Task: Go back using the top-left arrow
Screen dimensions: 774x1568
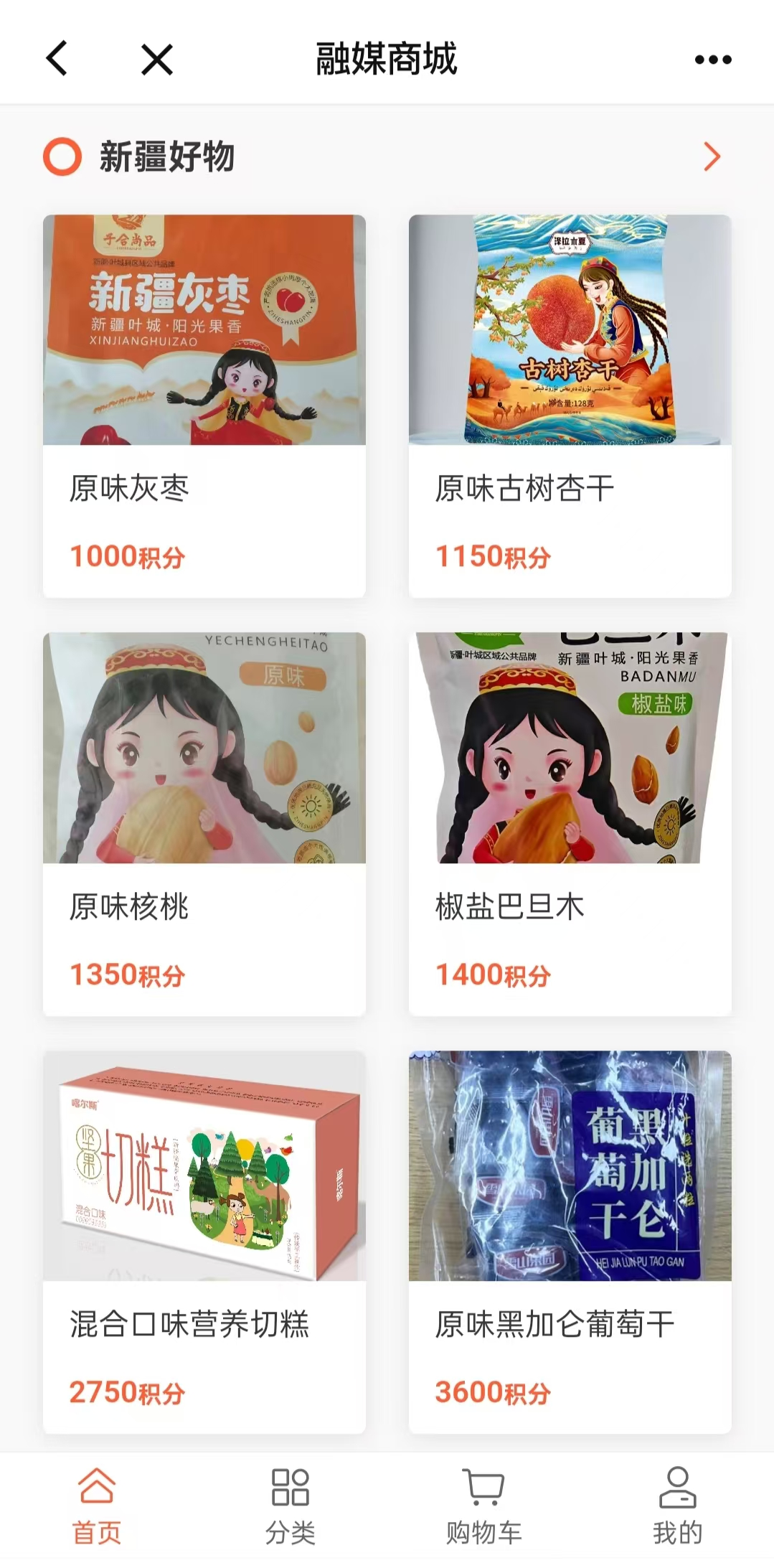Action: [x=57, y=59]
